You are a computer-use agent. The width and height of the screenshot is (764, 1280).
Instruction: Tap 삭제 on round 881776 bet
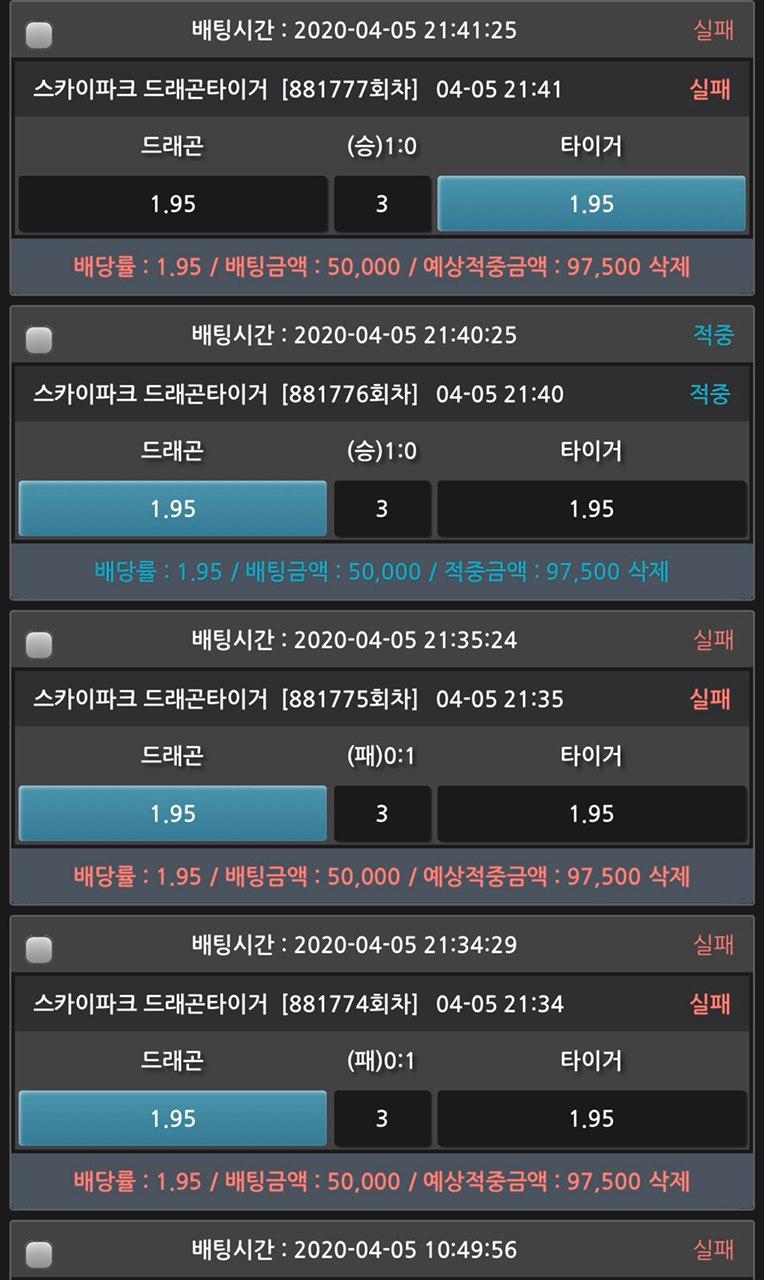coord(649,571)
